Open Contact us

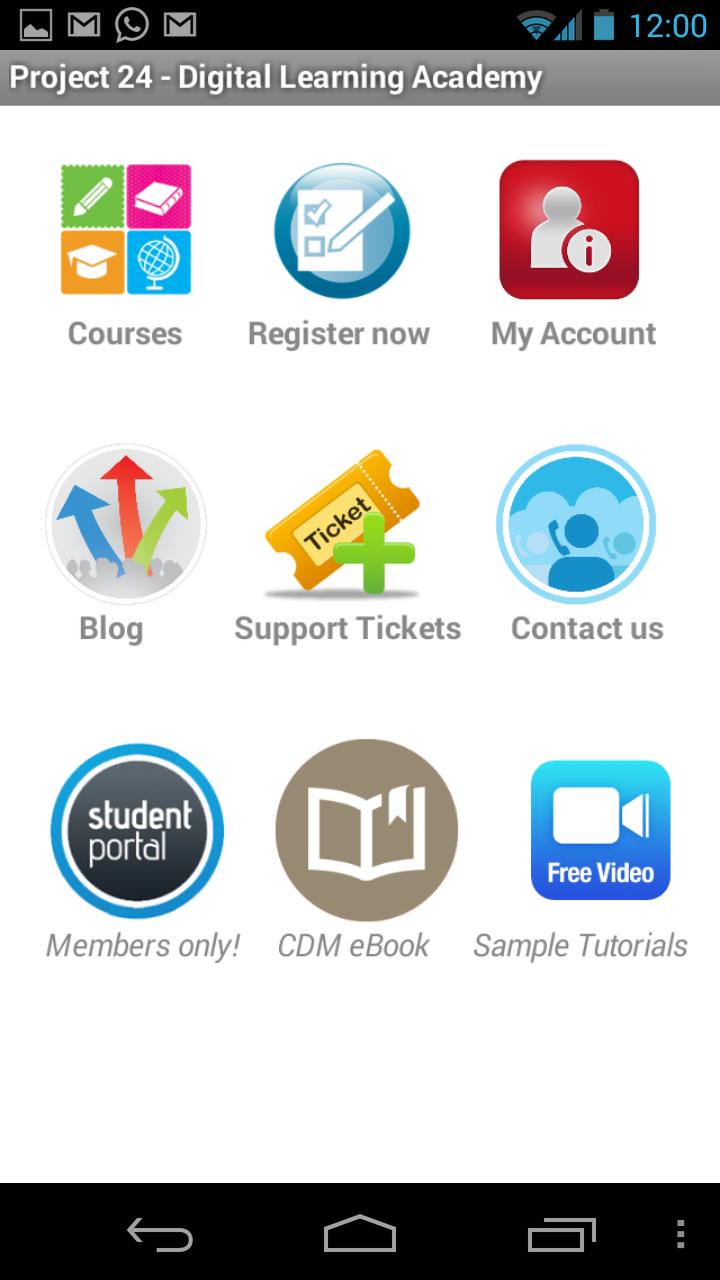point(576,523)
